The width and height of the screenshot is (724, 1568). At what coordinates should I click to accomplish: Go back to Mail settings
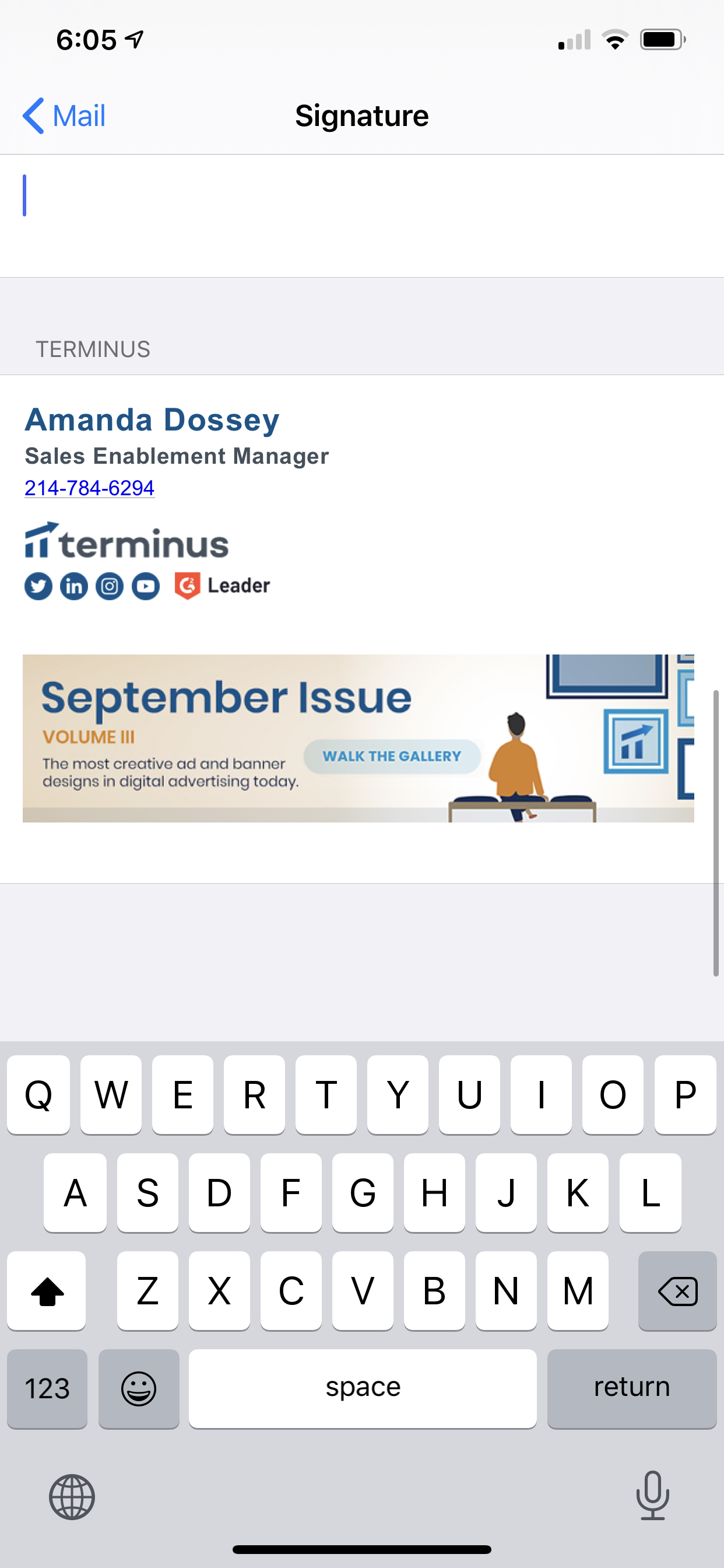pos(64,116)
